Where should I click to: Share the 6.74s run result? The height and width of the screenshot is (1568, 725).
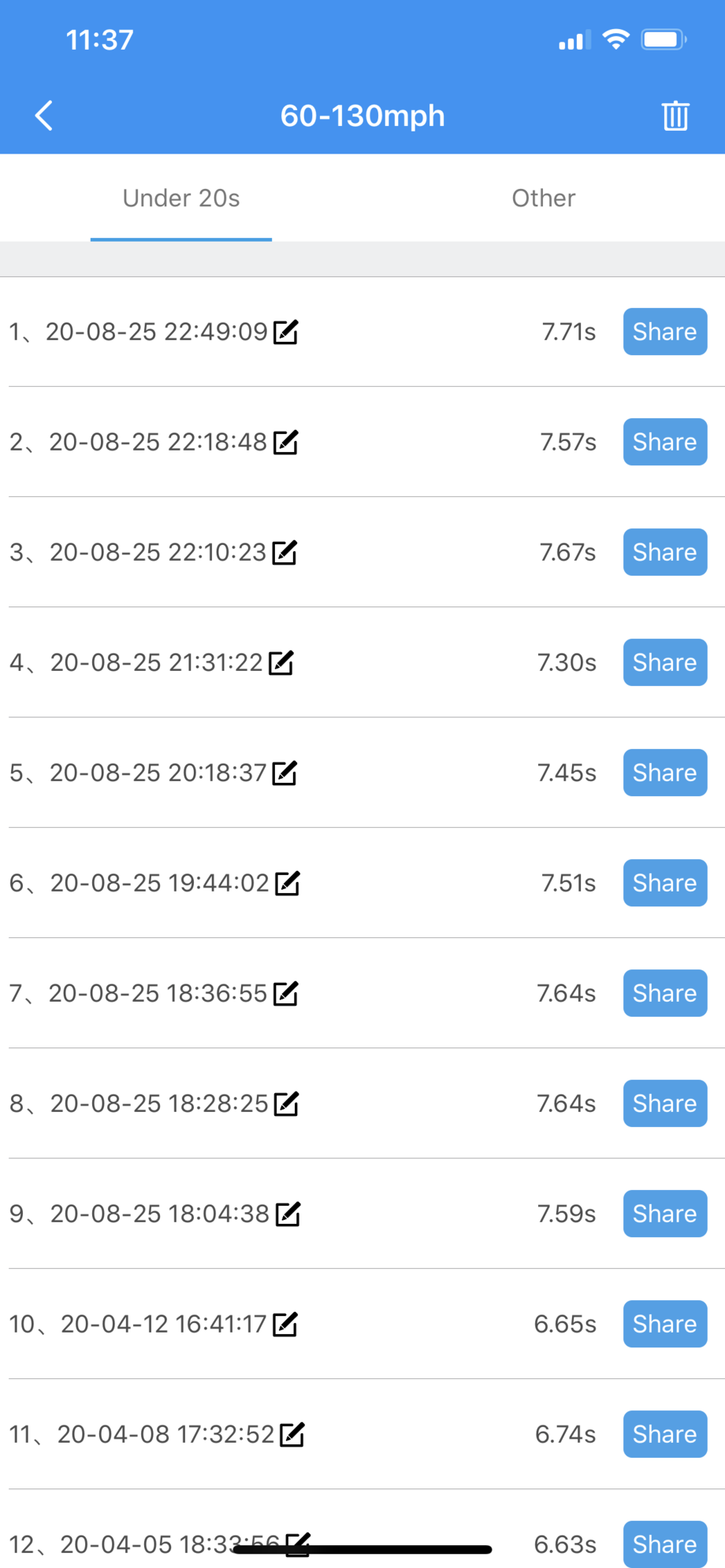coord(664,1434)
